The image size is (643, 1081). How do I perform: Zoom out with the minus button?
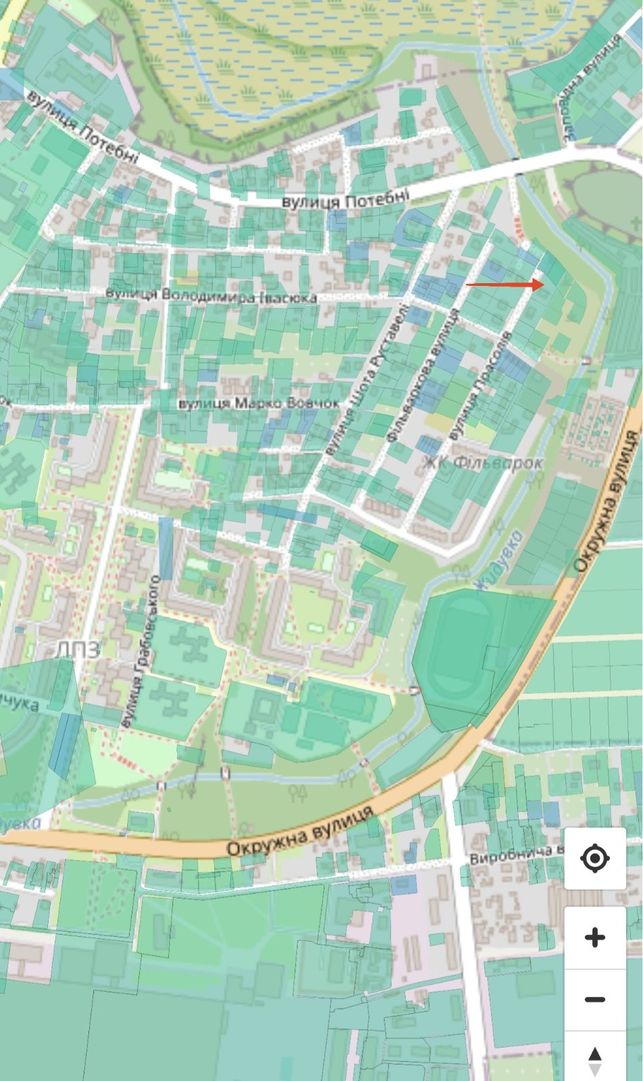(x=595, y=1000)
